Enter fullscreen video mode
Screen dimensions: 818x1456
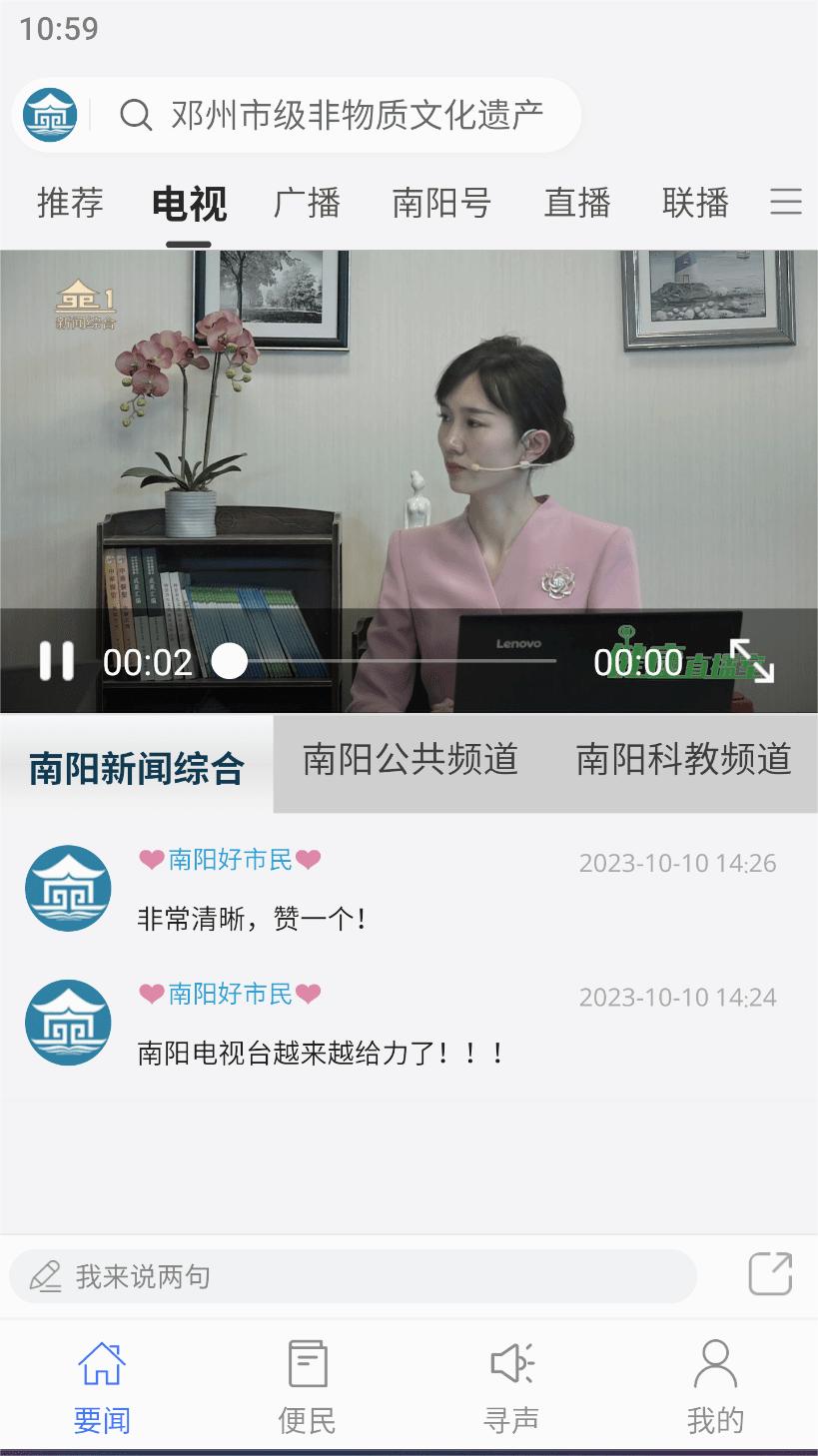[752, 660]
